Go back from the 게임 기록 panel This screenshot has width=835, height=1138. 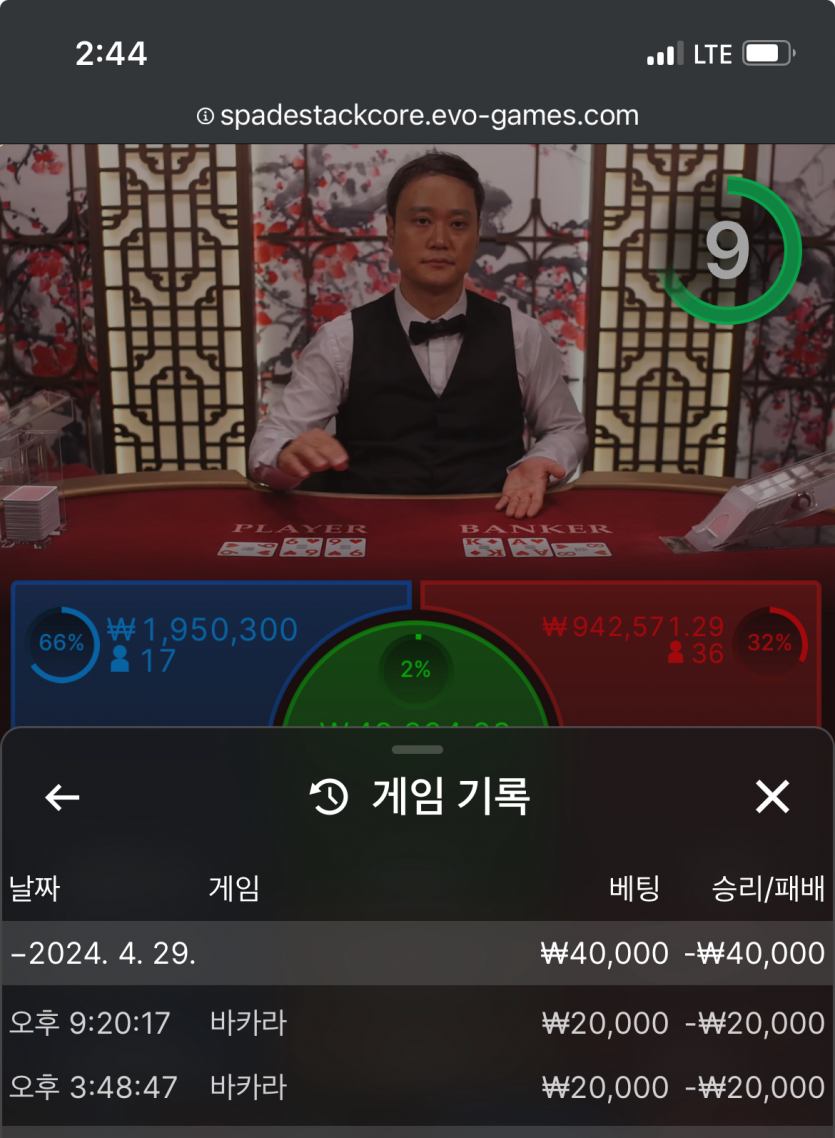click(x=62, y=797)
